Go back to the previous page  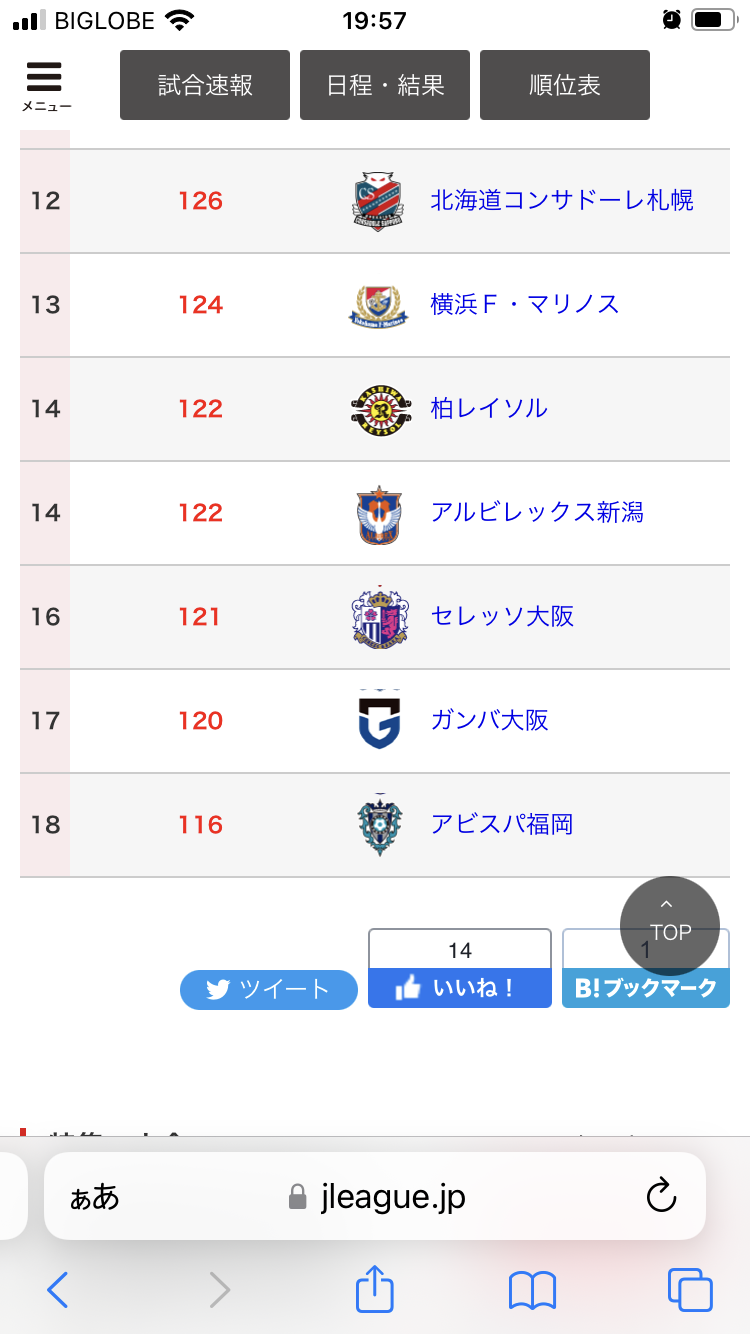tap(58, 1290)
